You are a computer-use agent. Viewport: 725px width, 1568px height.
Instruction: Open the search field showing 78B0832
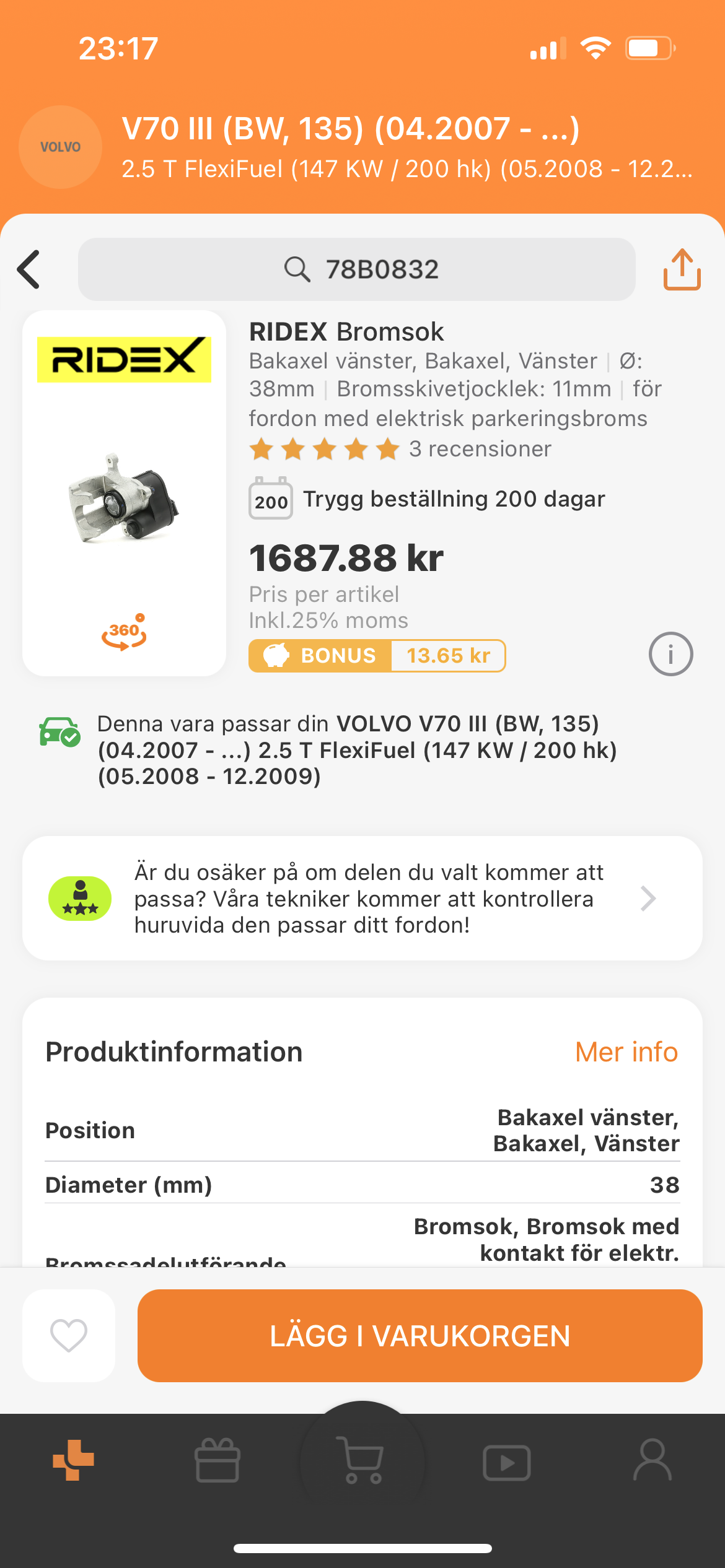[357, 269]
